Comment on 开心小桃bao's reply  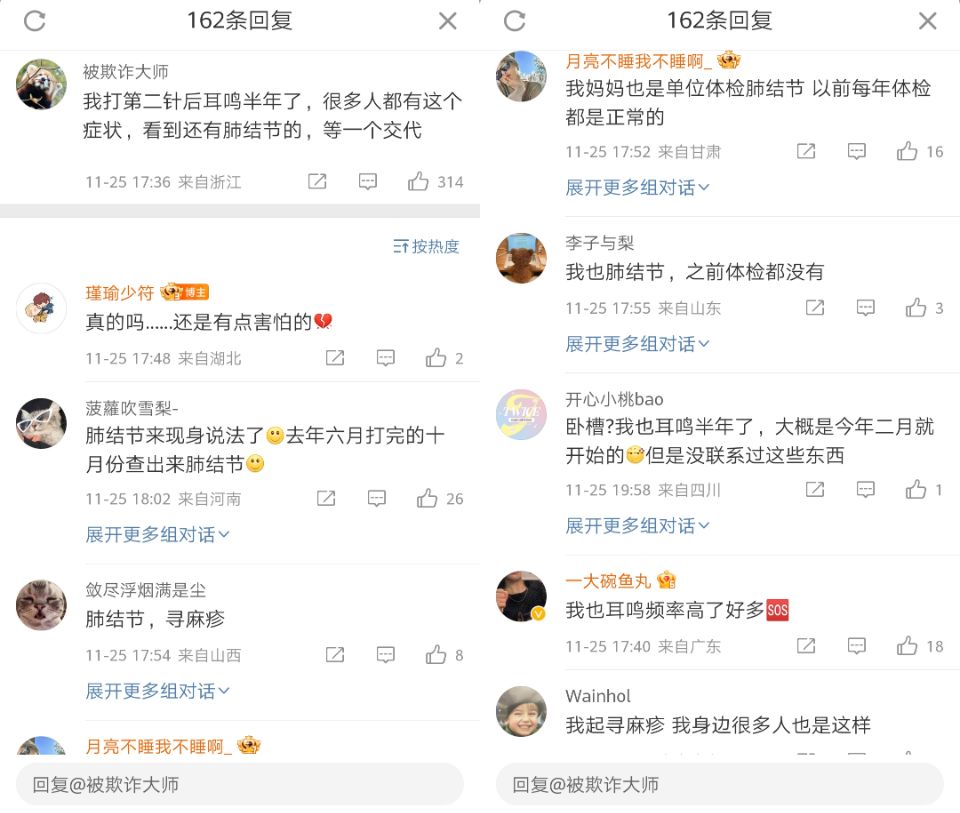point(866,490)
